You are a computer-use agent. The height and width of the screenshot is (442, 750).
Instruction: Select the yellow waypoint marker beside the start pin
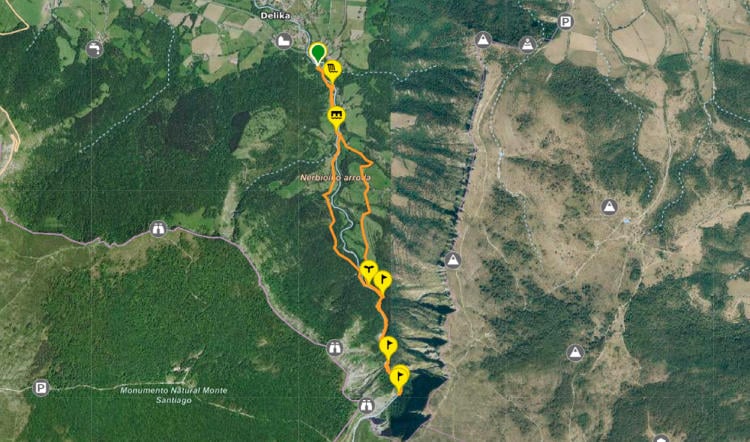coord(331,69)
